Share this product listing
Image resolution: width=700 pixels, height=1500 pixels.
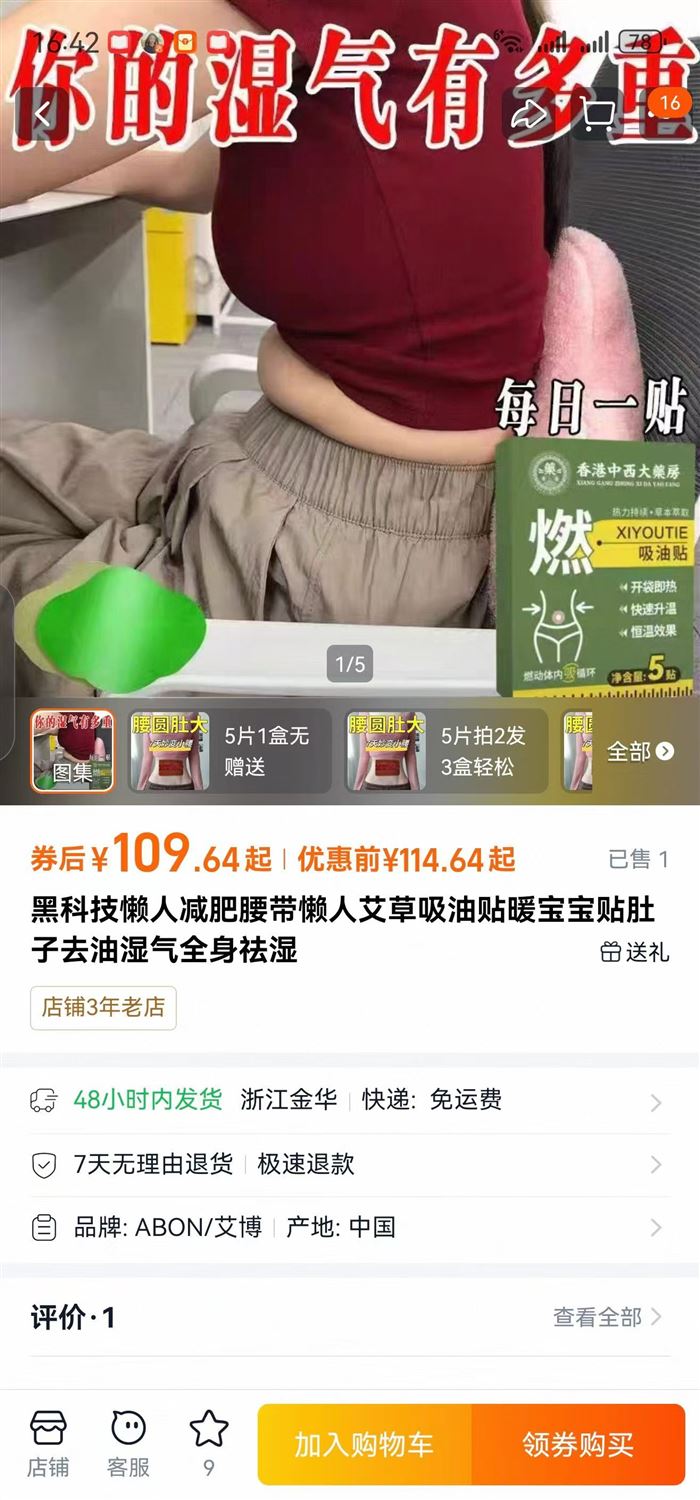click(x=527, y=114)
